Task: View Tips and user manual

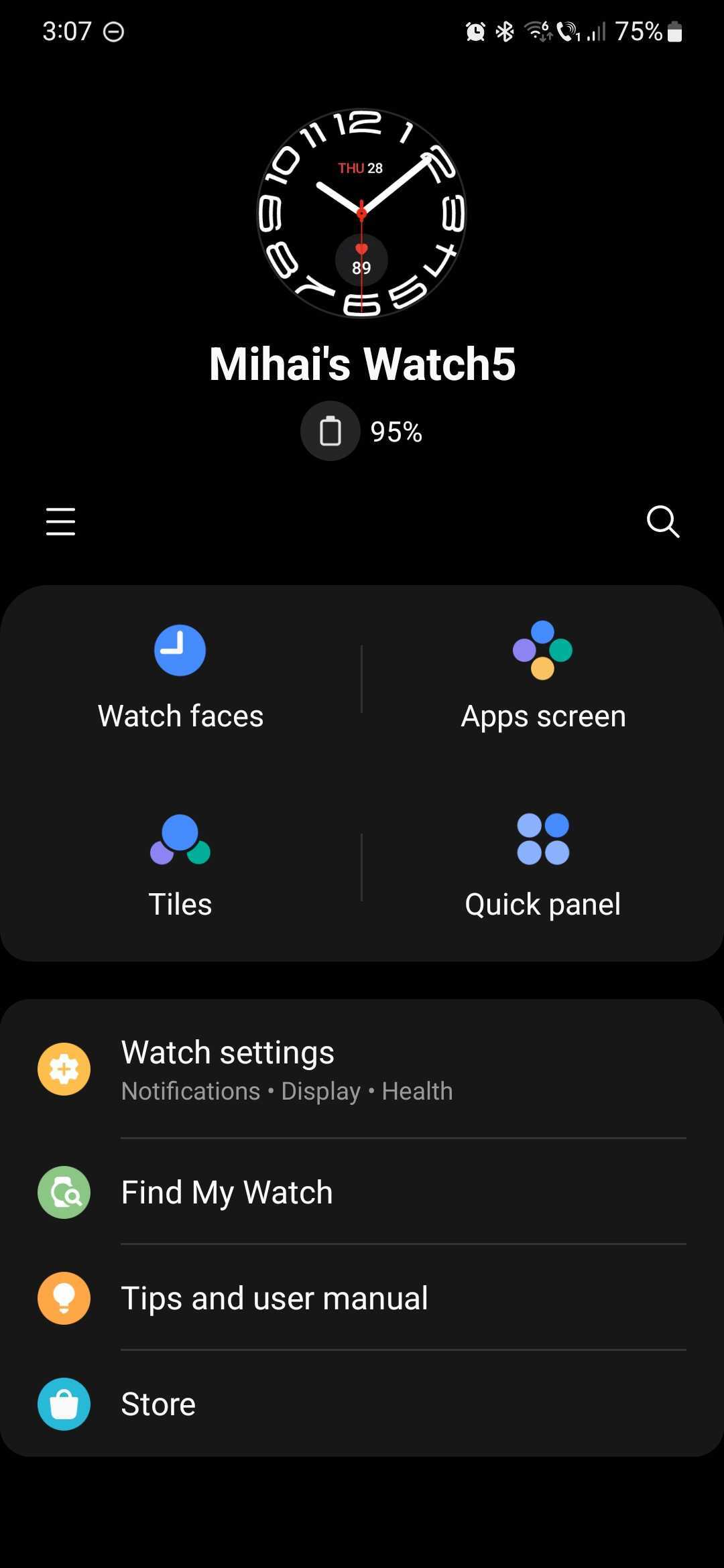Action: (362, 1298)
